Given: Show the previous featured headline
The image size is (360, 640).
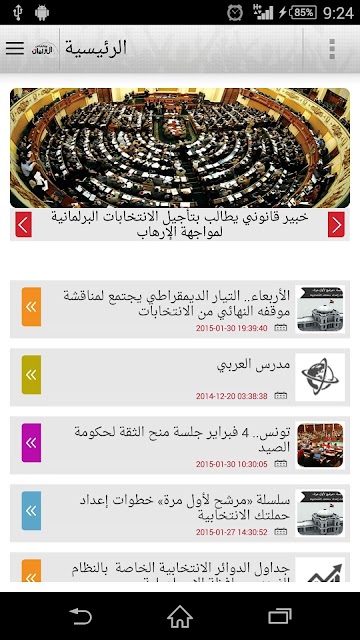Looking at the screenshot, I should point(24,224).
